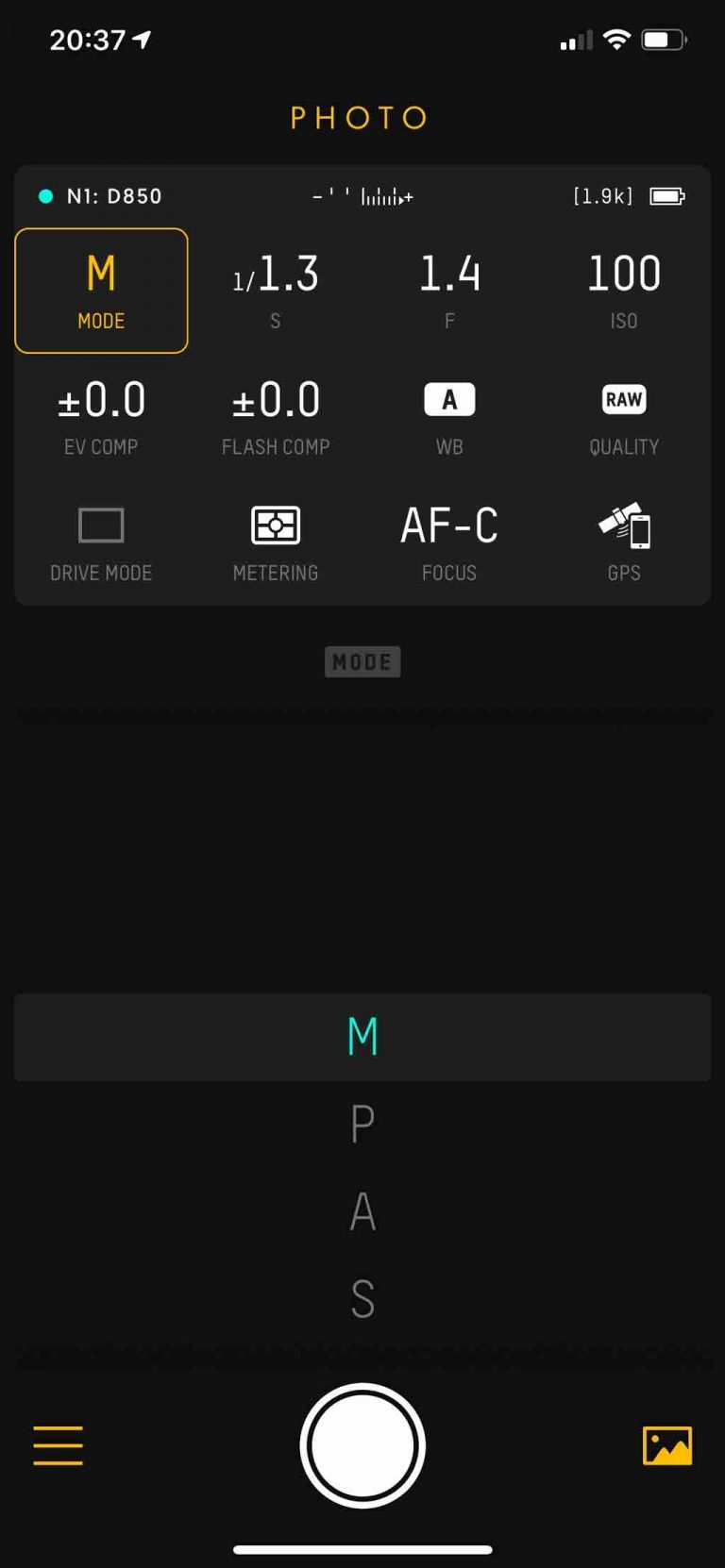Screen dimensions: 725x1568
Task: Choose P mode in the picker
Action: tap(362, 1124)
